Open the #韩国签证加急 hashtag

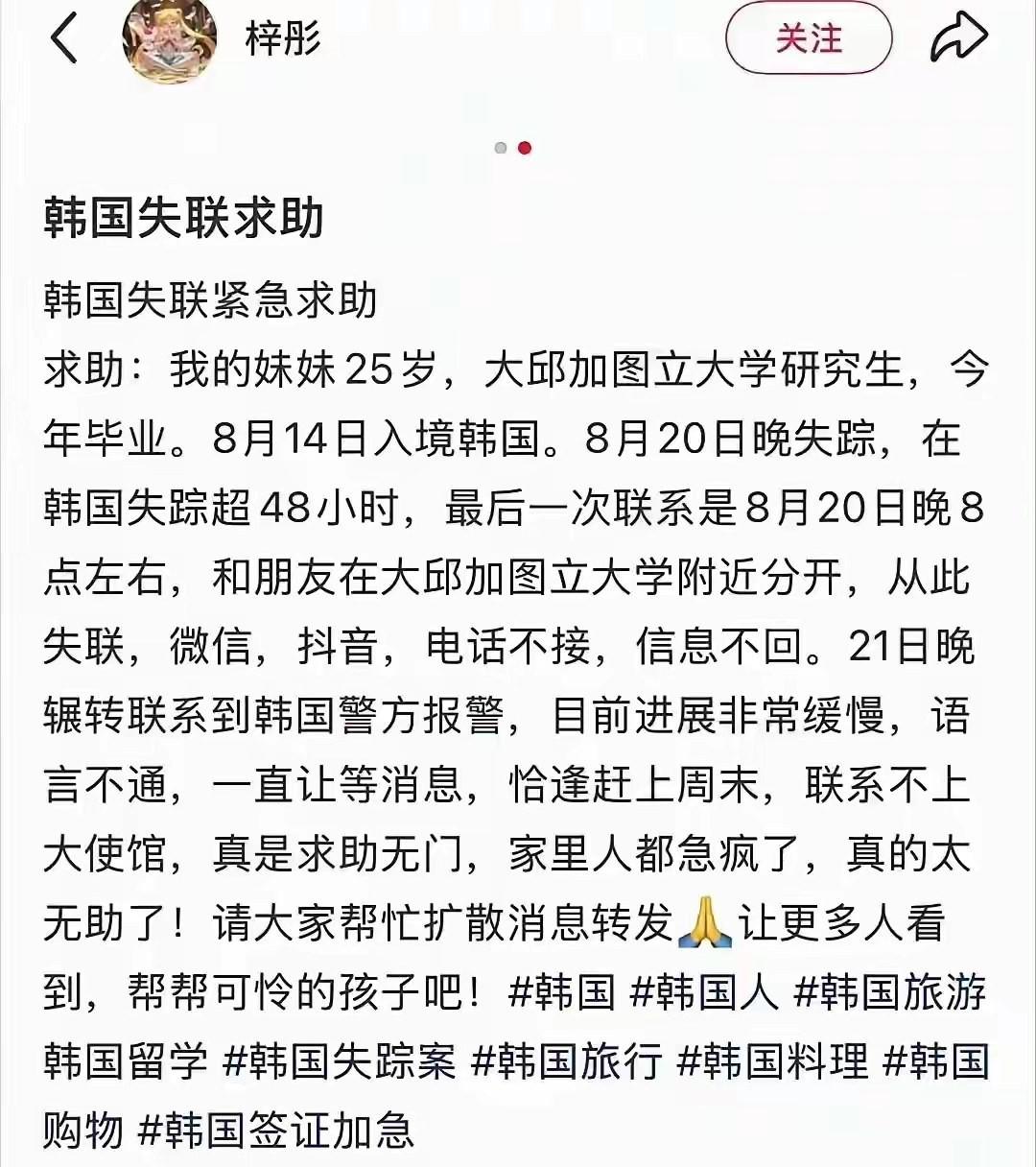276,1131
